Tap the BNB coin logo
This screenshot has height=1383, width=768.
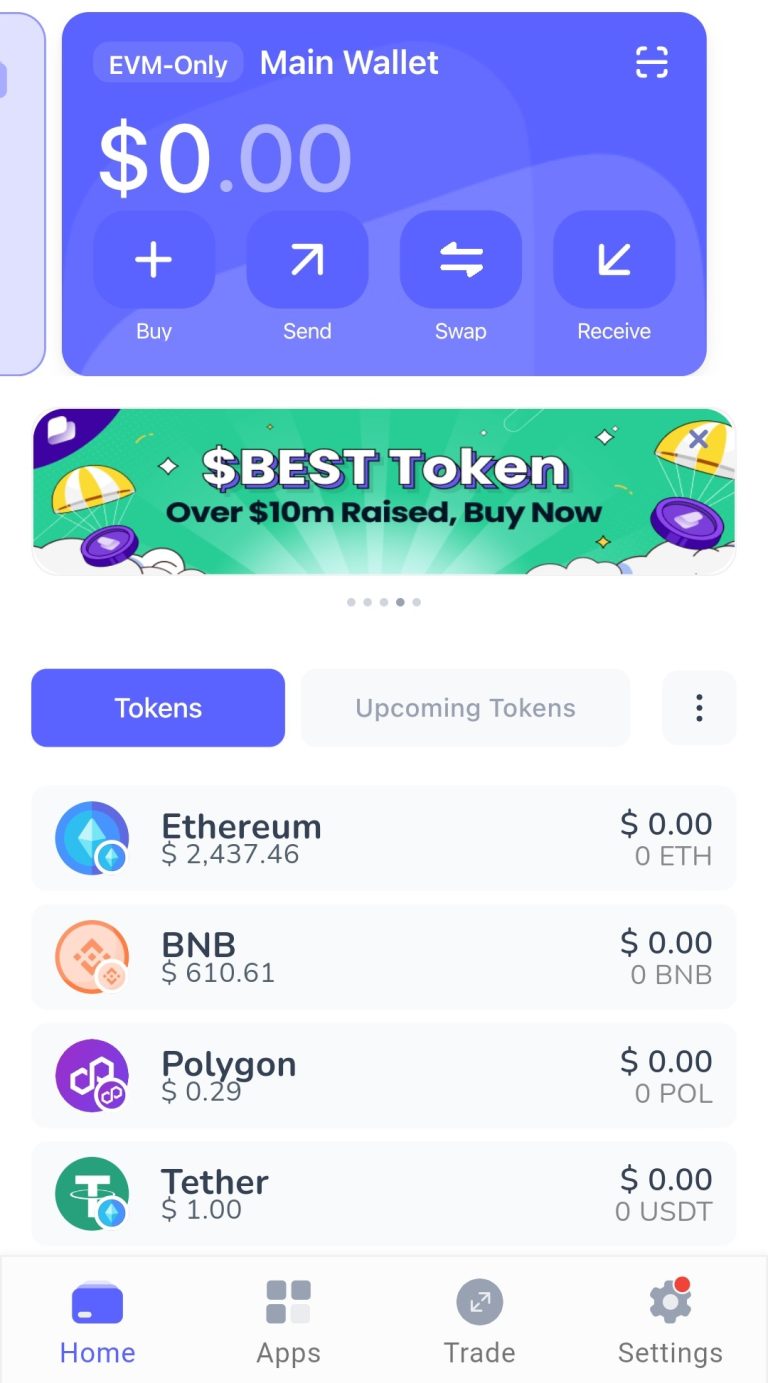pos(92,956)
